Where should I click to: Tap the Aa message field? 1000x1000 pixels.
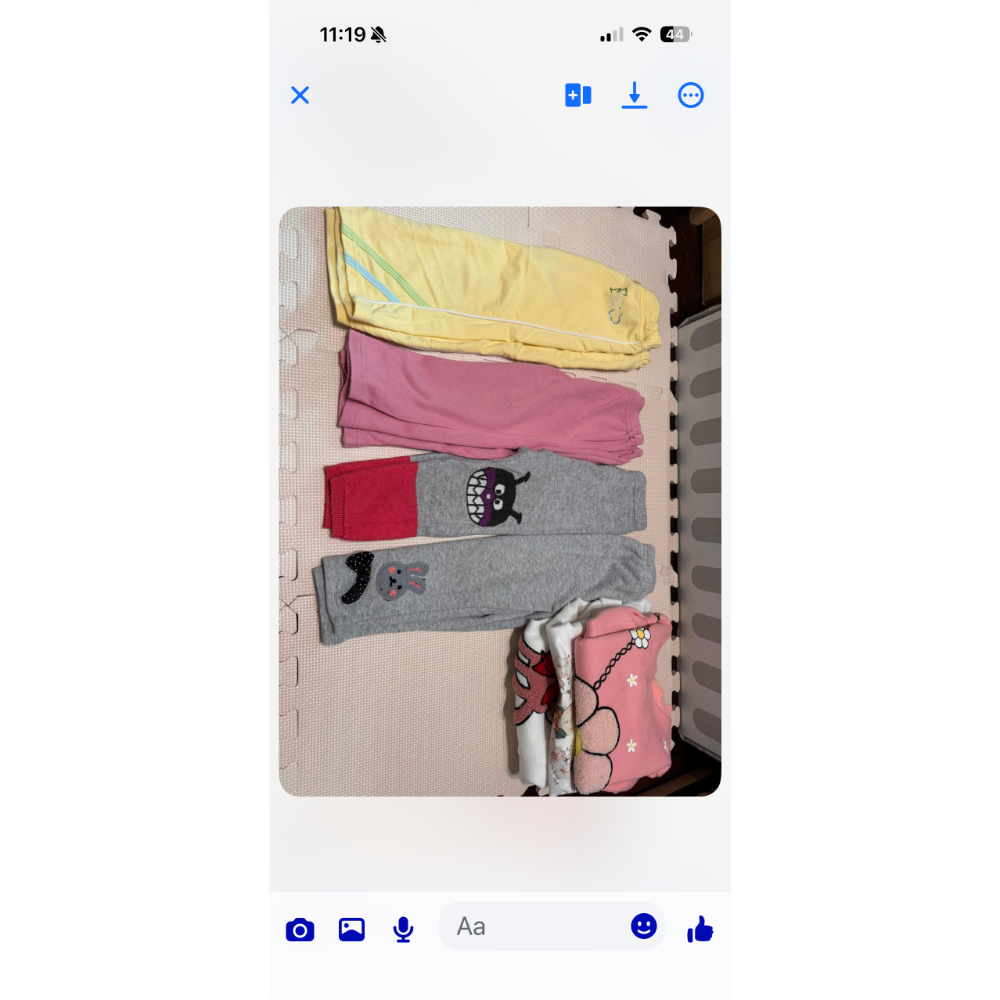click(530, 927)
